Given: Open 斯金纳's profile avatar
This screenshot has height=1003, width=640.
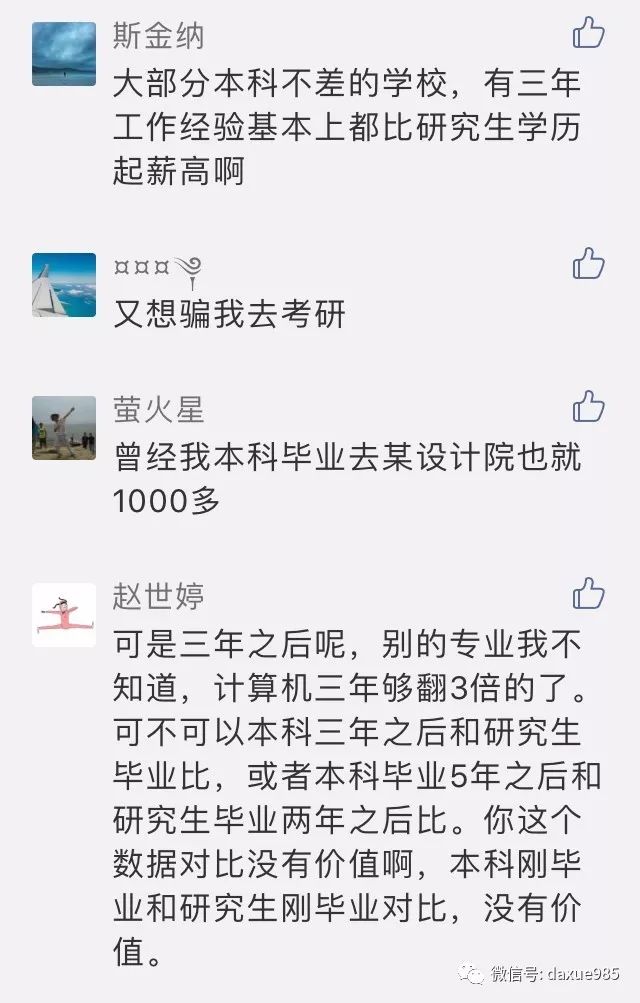Looking at the screenshot, I should pyautogui.click(x=64, y=54).
